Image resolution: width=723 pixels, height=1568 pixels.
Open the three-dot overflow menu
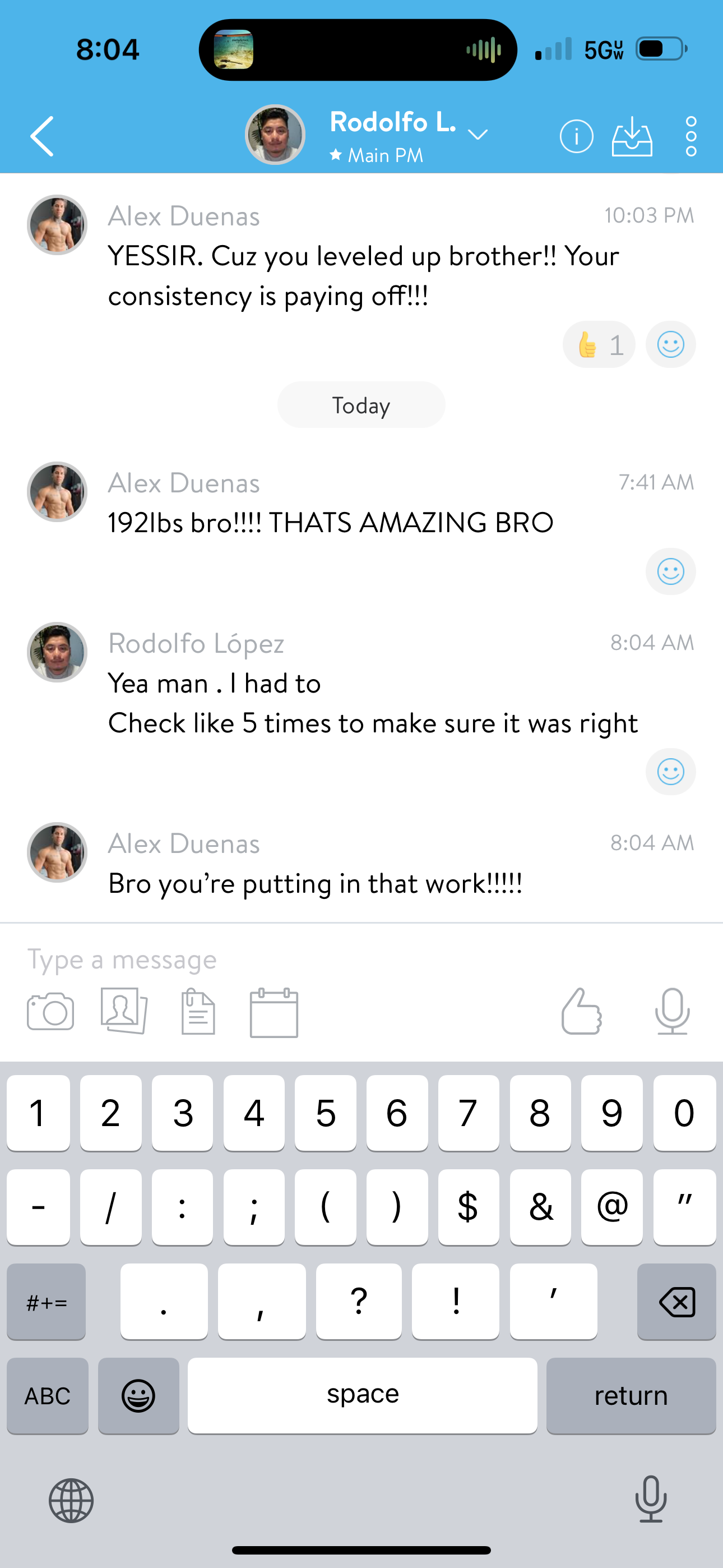click(690, 136)
